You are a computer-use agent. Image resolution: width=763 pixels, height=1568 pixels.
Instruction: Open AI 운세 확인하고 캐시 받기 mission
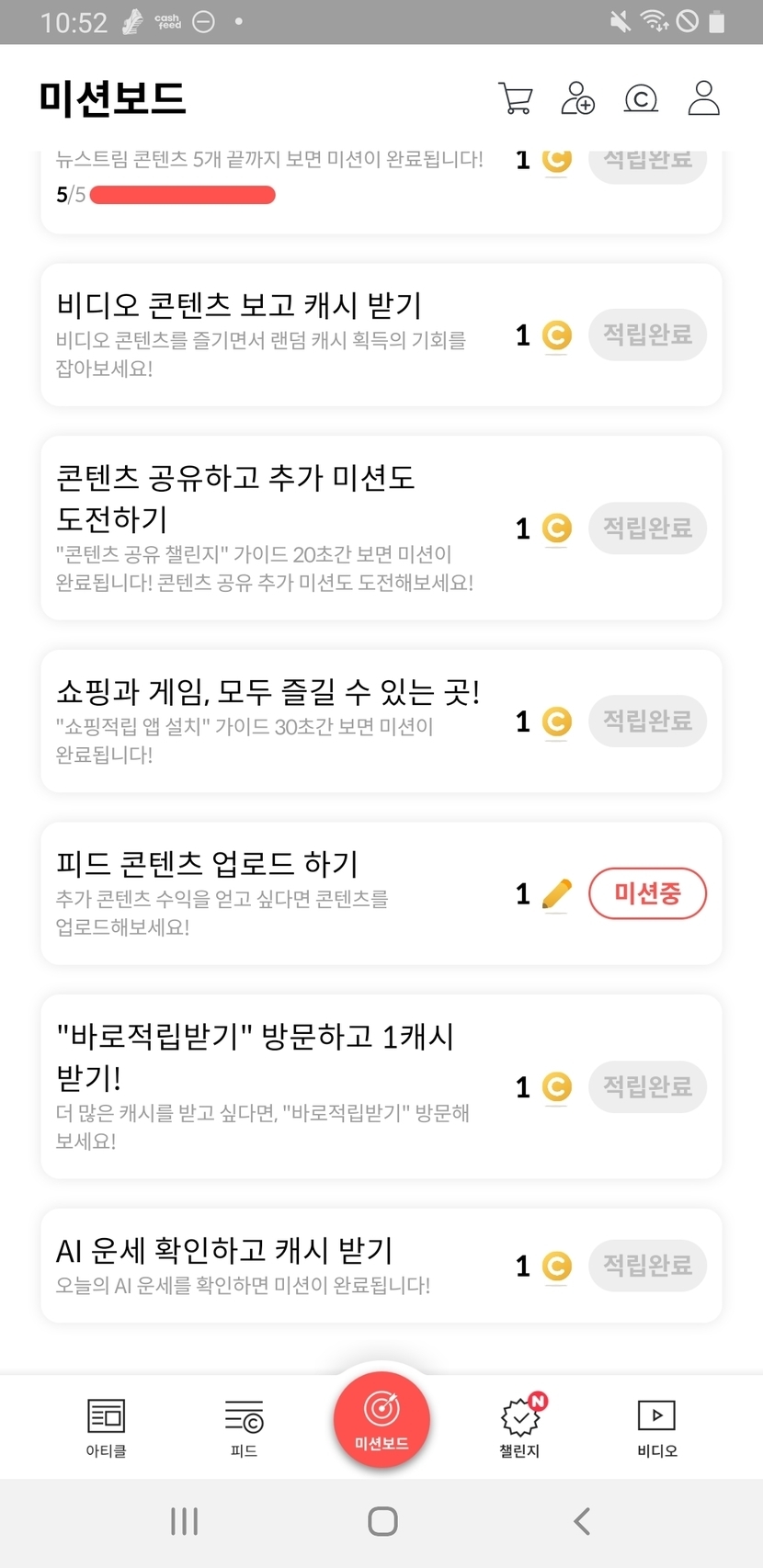click(381, 1266)
